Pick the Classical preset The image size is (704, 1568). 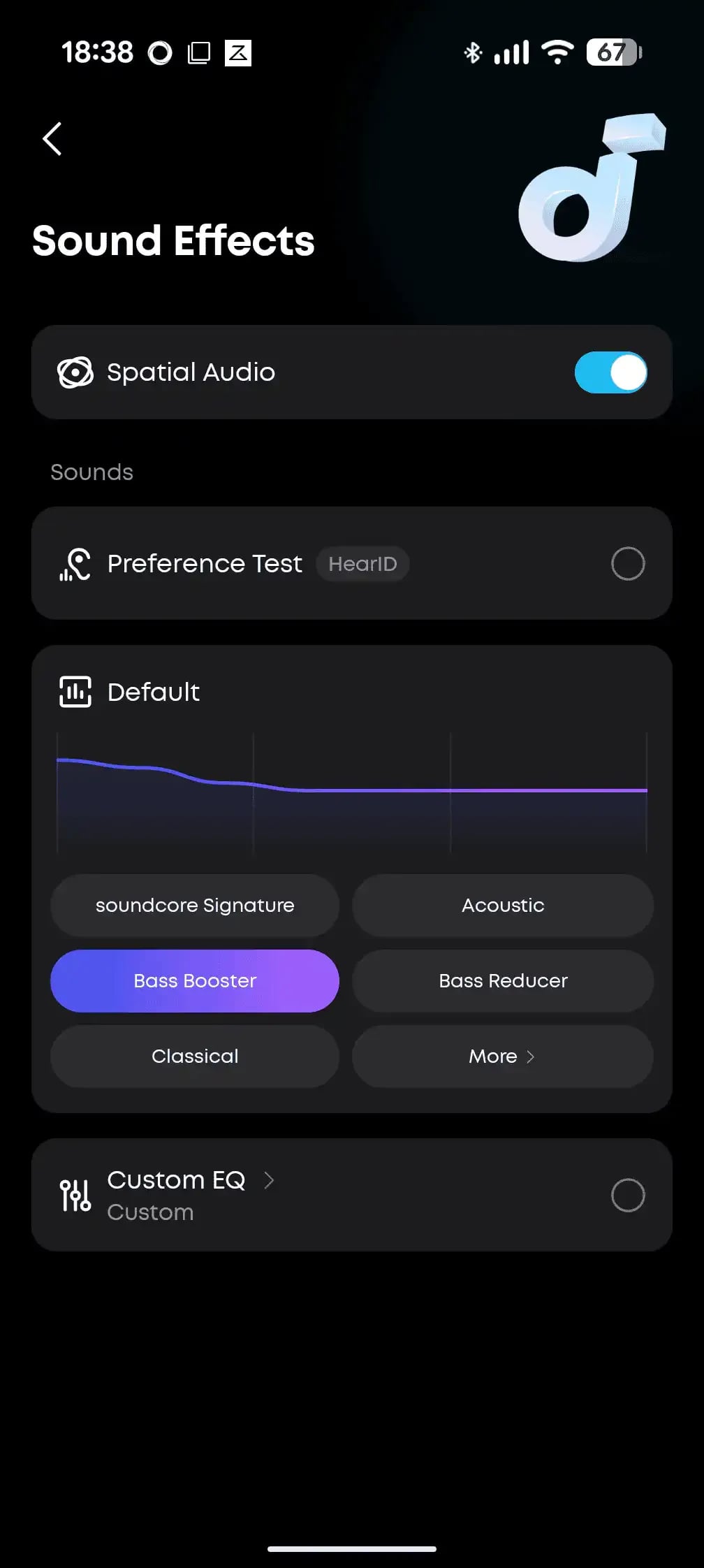pos(195,1056)
